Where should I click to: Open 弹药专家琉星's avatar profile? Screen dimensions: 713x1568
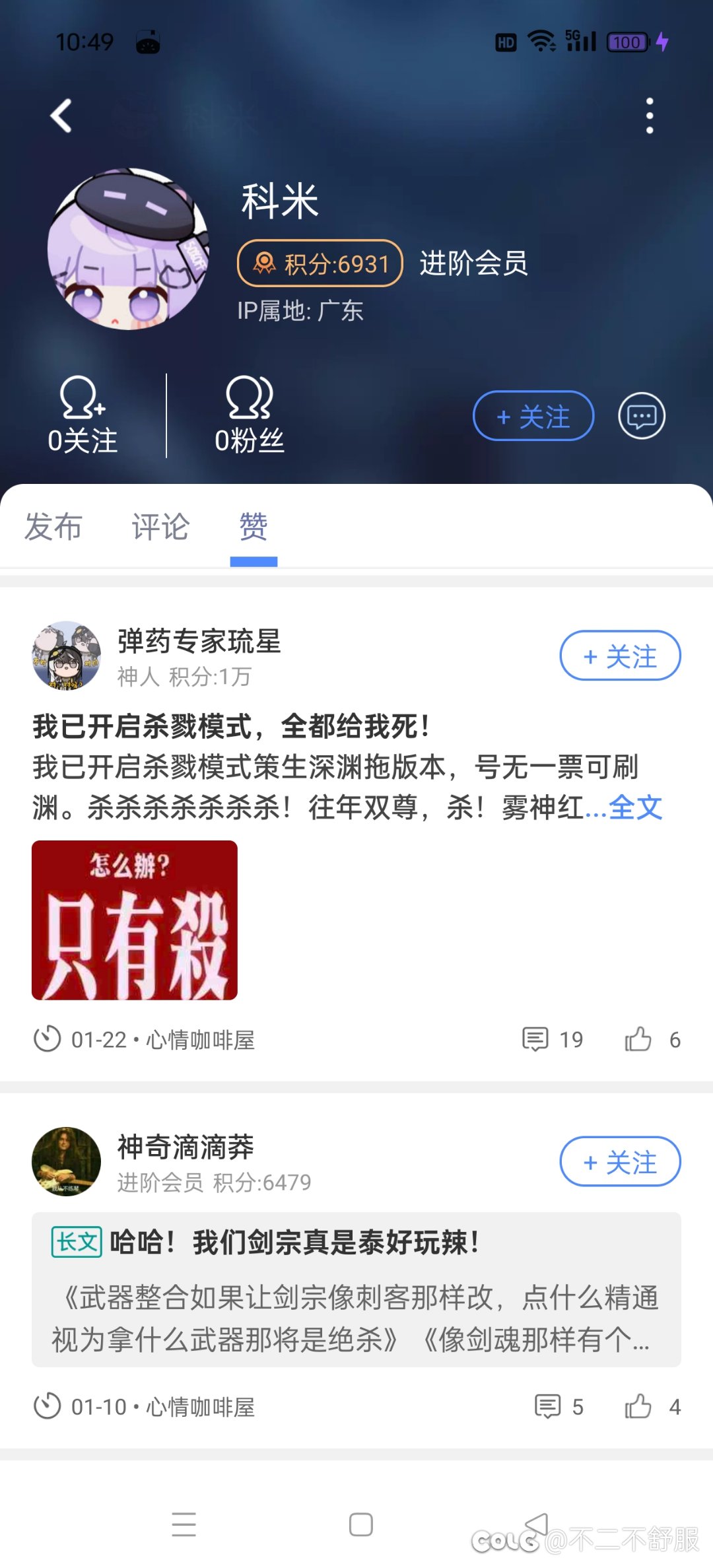pyautogui.click(x=66, y=656)
